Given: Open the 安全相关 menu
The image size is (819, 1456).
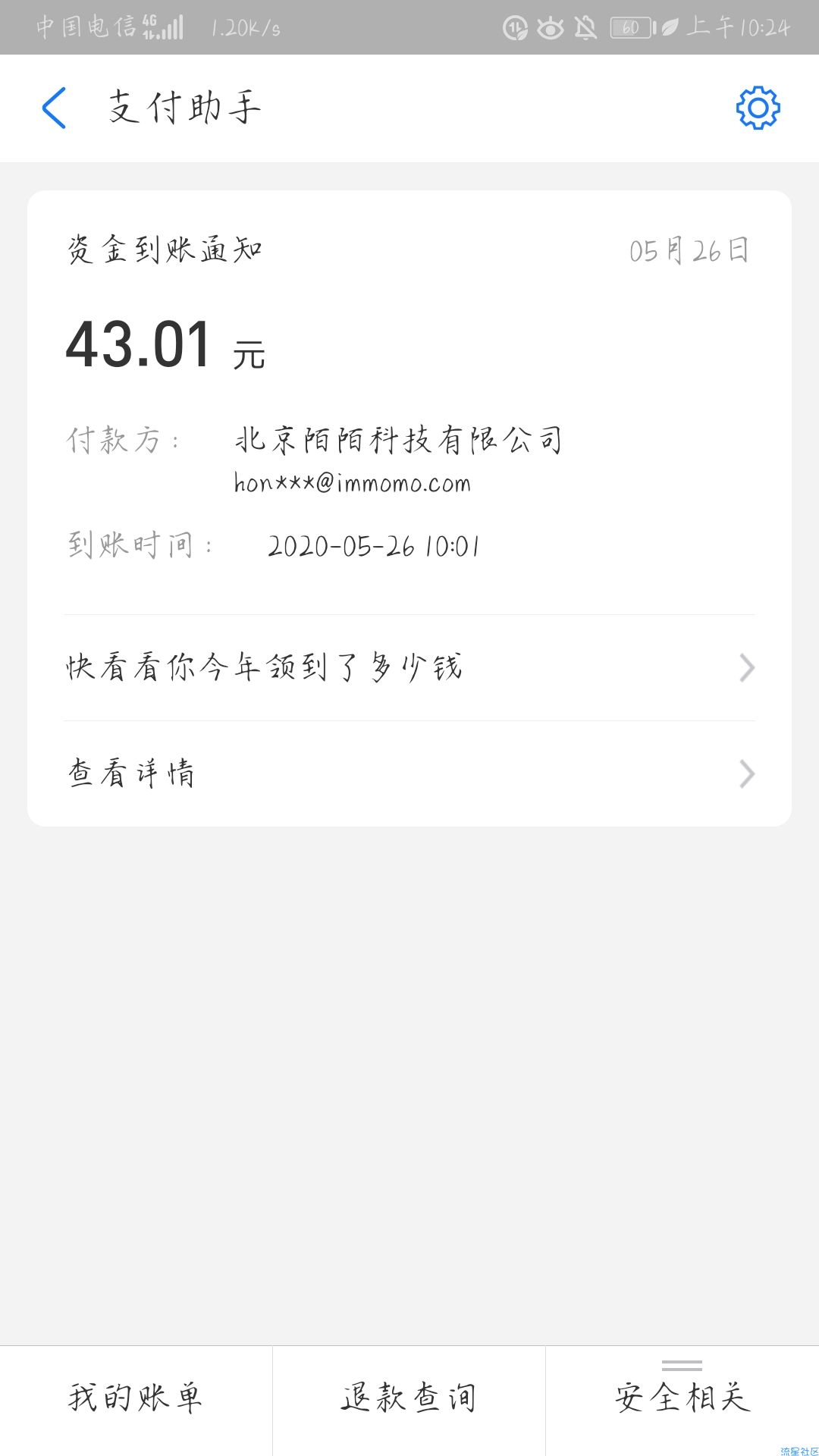Looking at the screenshot, I should [x=682, y=1397].
